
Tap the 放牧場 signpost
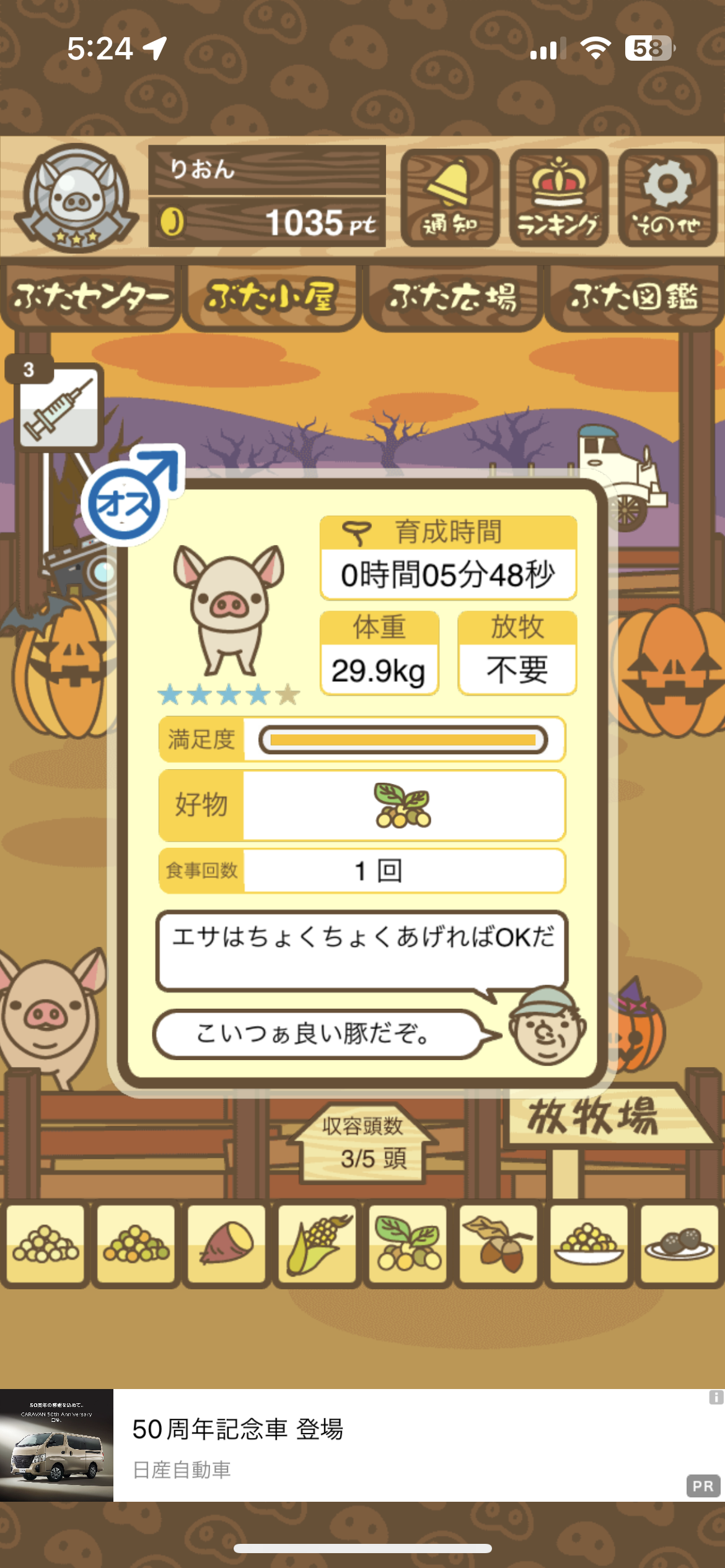click(x=595, y=1117)
